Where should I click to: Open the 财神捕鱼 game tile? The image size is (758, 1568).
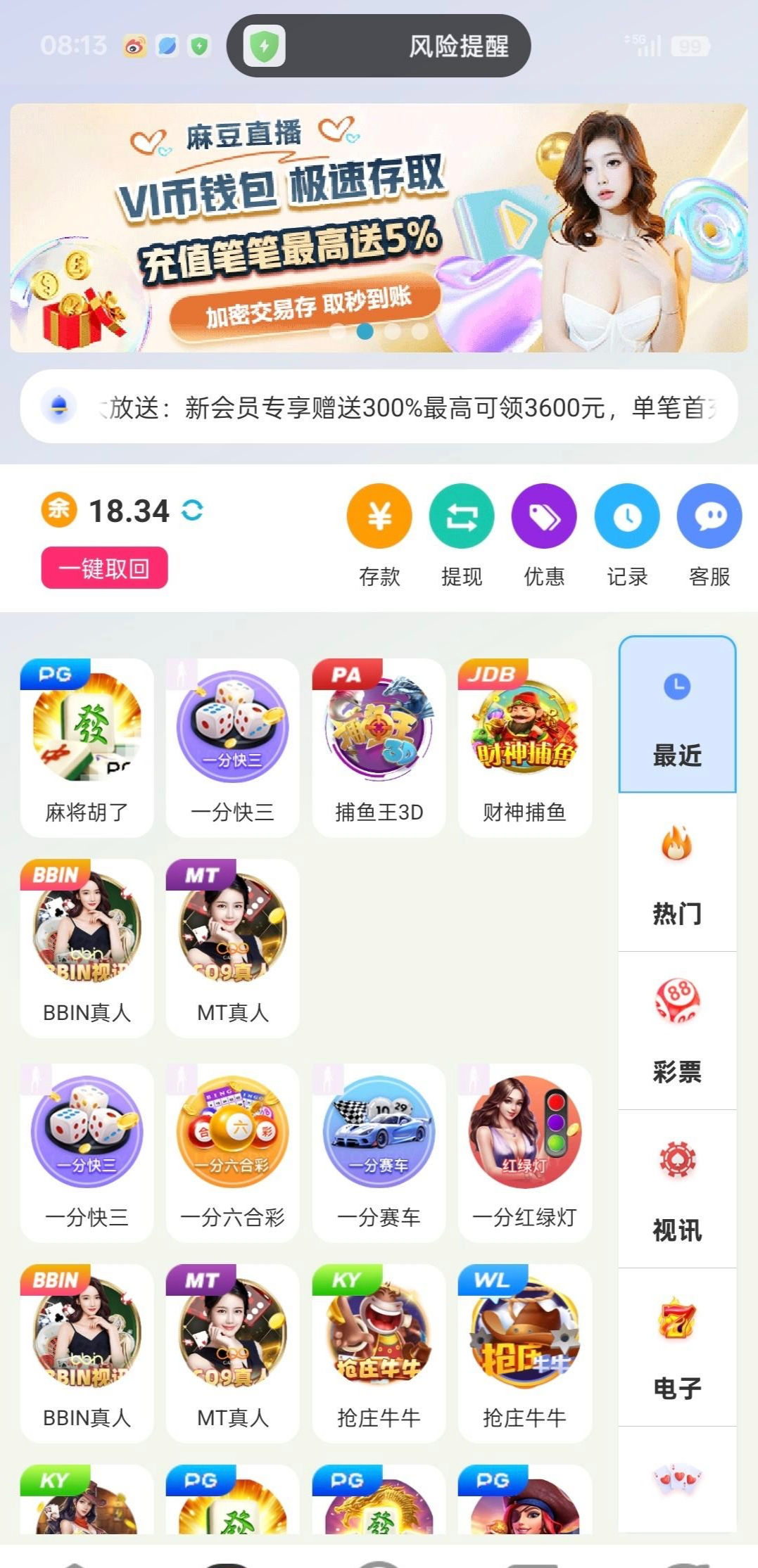click(524, 747)
